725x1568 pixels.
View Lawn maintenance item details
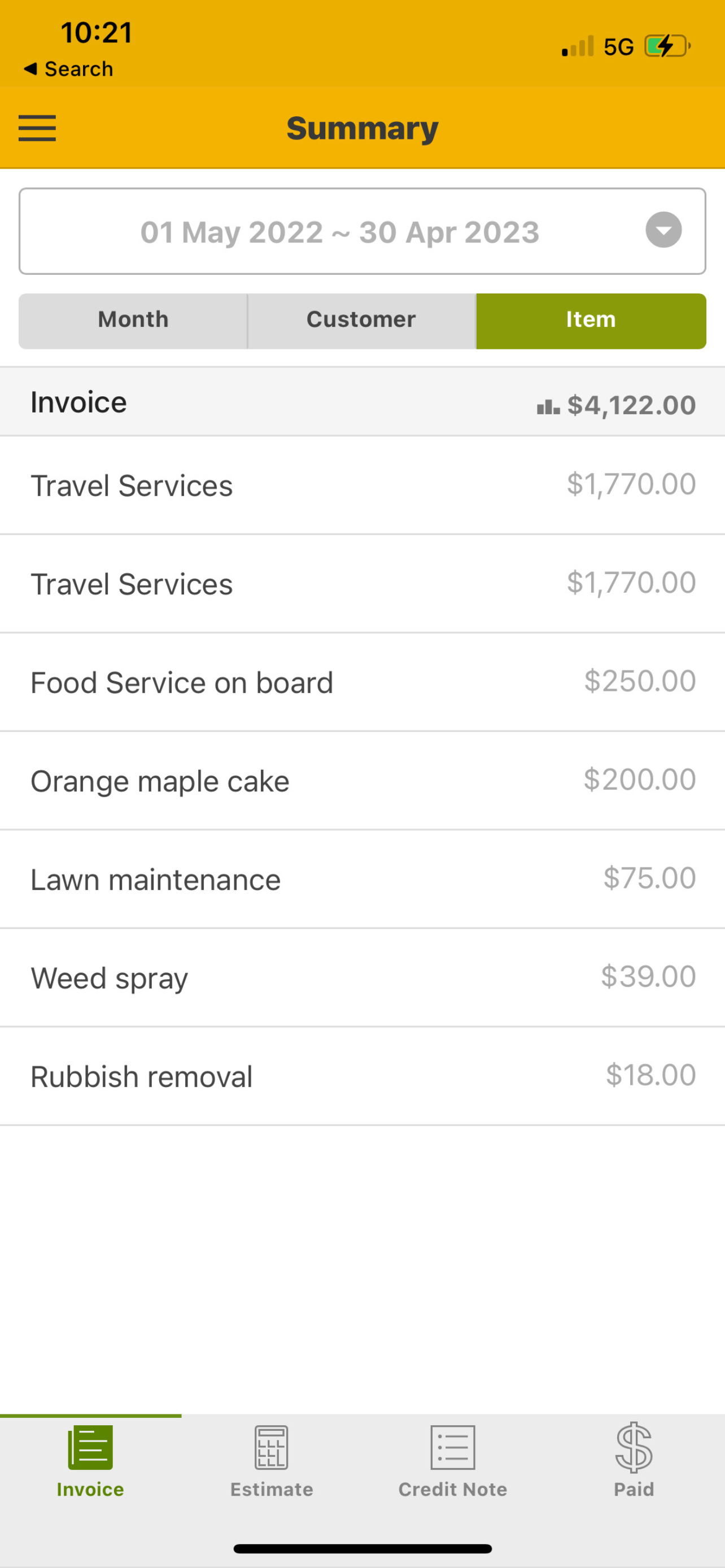[362, 879]
